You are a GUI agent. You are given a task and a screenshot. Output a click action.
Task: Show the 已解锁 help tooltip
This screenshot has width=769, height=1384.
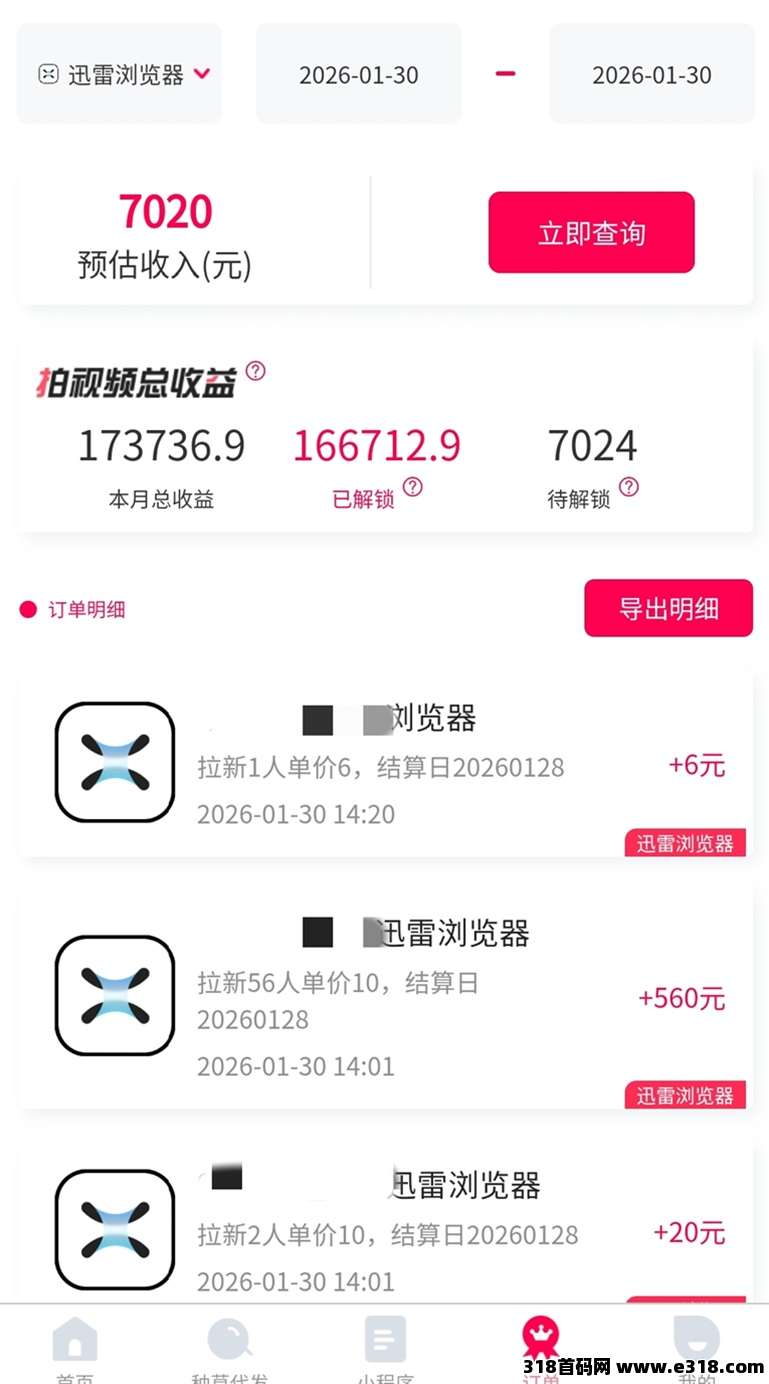coord(412,487)
